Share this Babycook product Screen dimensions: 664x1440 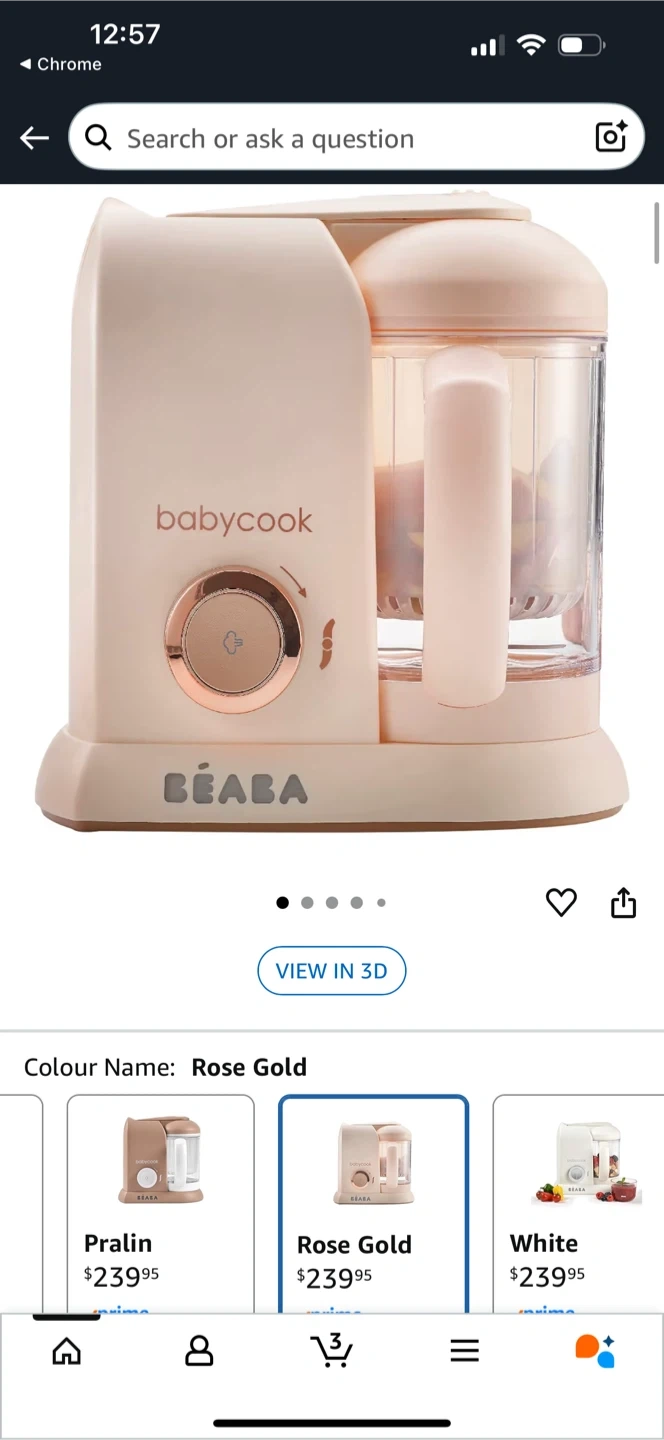coord(623,903)
